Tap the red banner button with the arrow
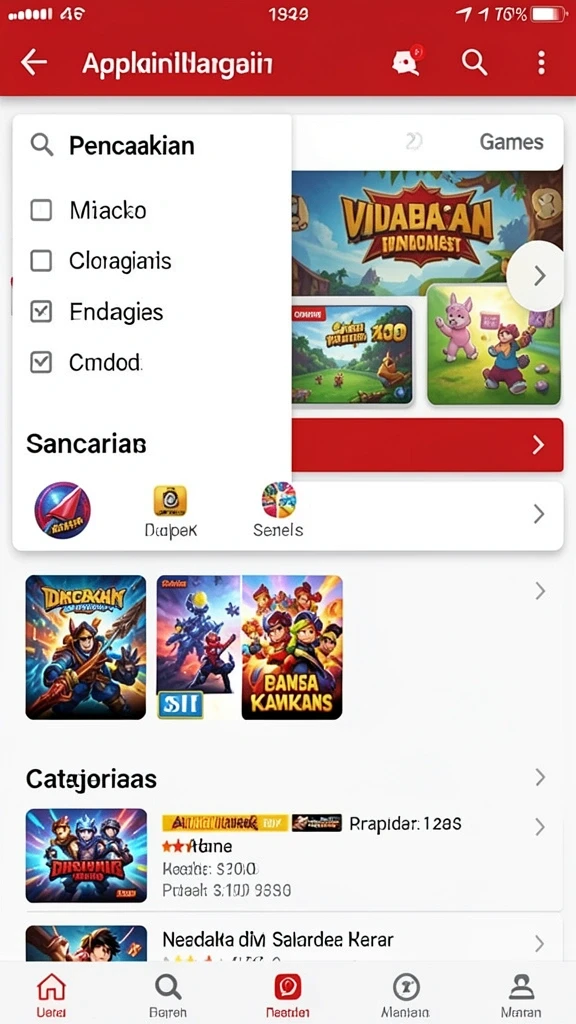This screenshot has width=576, height=1024. 427,445
